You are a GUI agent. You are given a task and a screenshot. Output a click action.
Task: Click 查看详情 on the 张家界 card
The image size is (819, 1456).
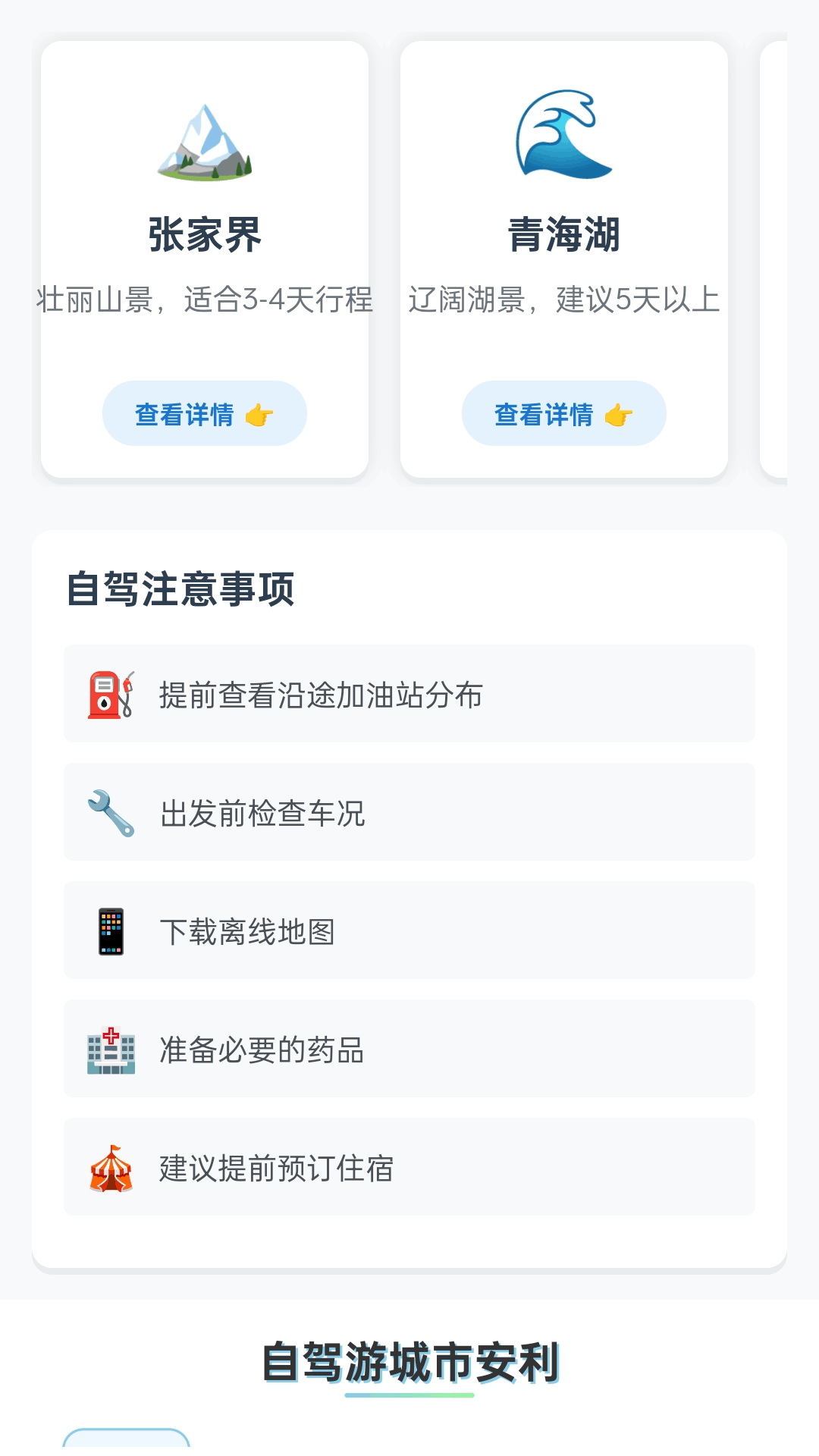204,413
